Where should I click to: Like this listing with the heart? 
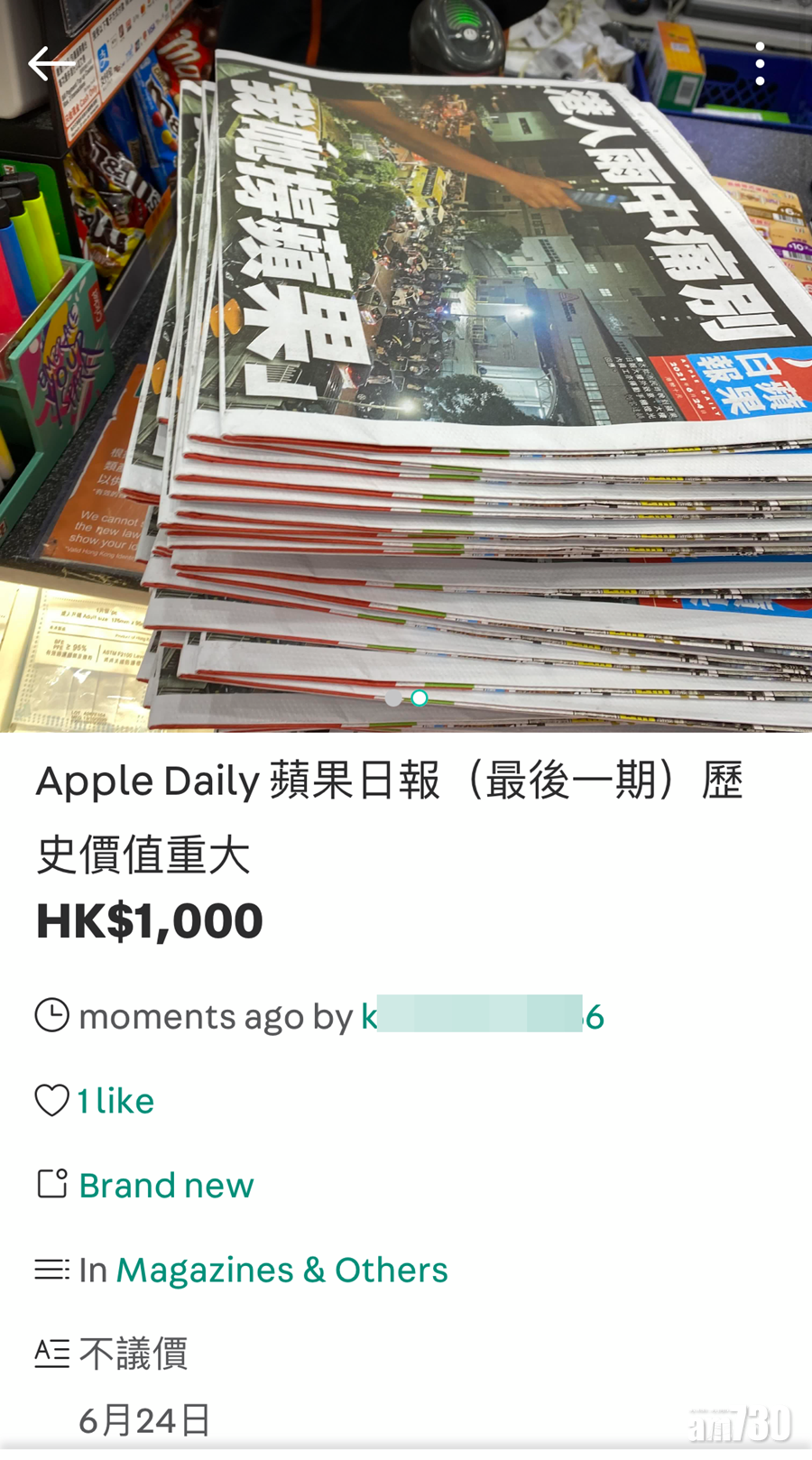(x=52, y=1101)
